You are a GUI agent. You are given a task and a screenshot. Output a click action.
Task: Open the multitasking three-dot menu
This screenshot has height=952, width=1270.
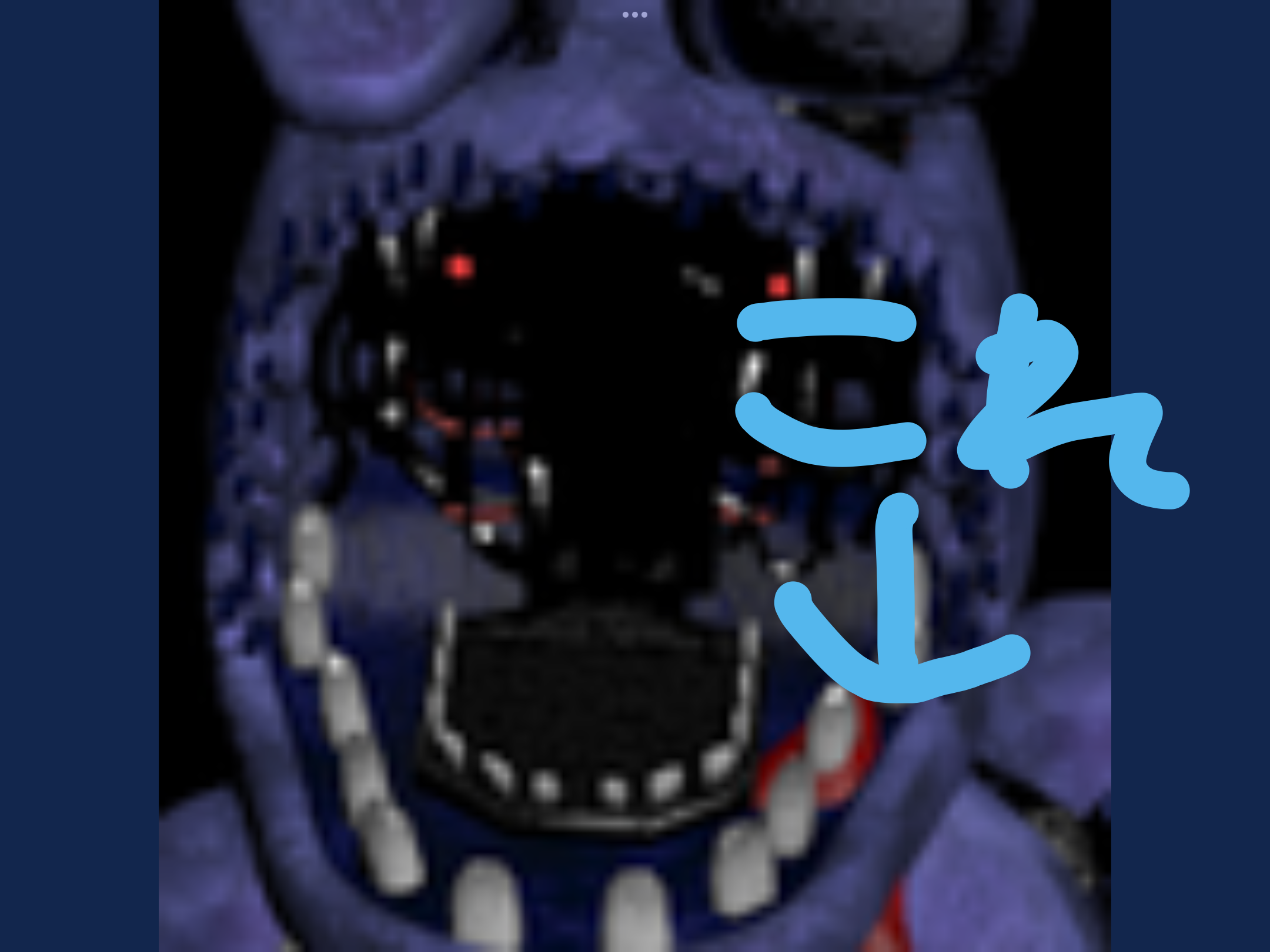click(634, 15)
